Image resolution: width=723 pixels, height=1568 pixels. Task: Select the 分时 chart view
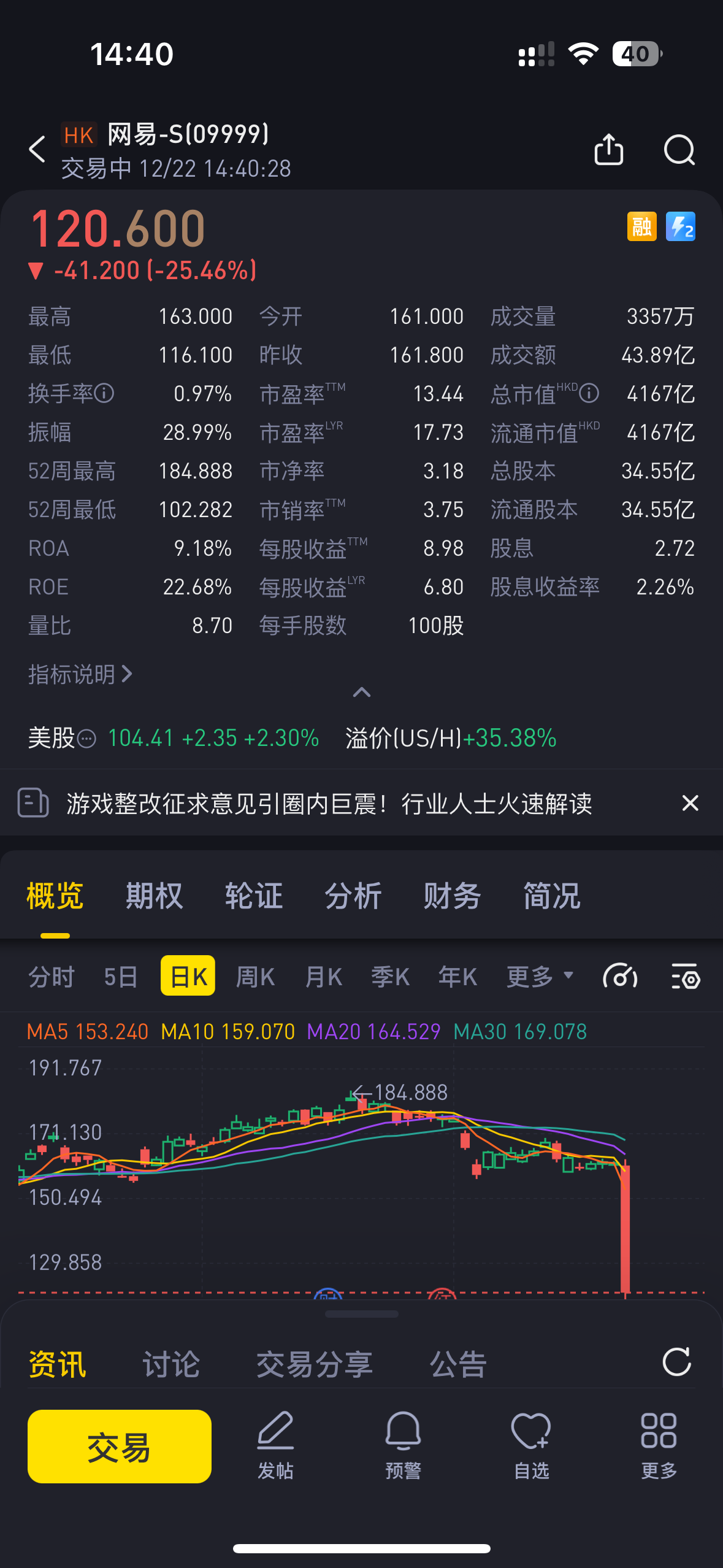tap(52, 976)
